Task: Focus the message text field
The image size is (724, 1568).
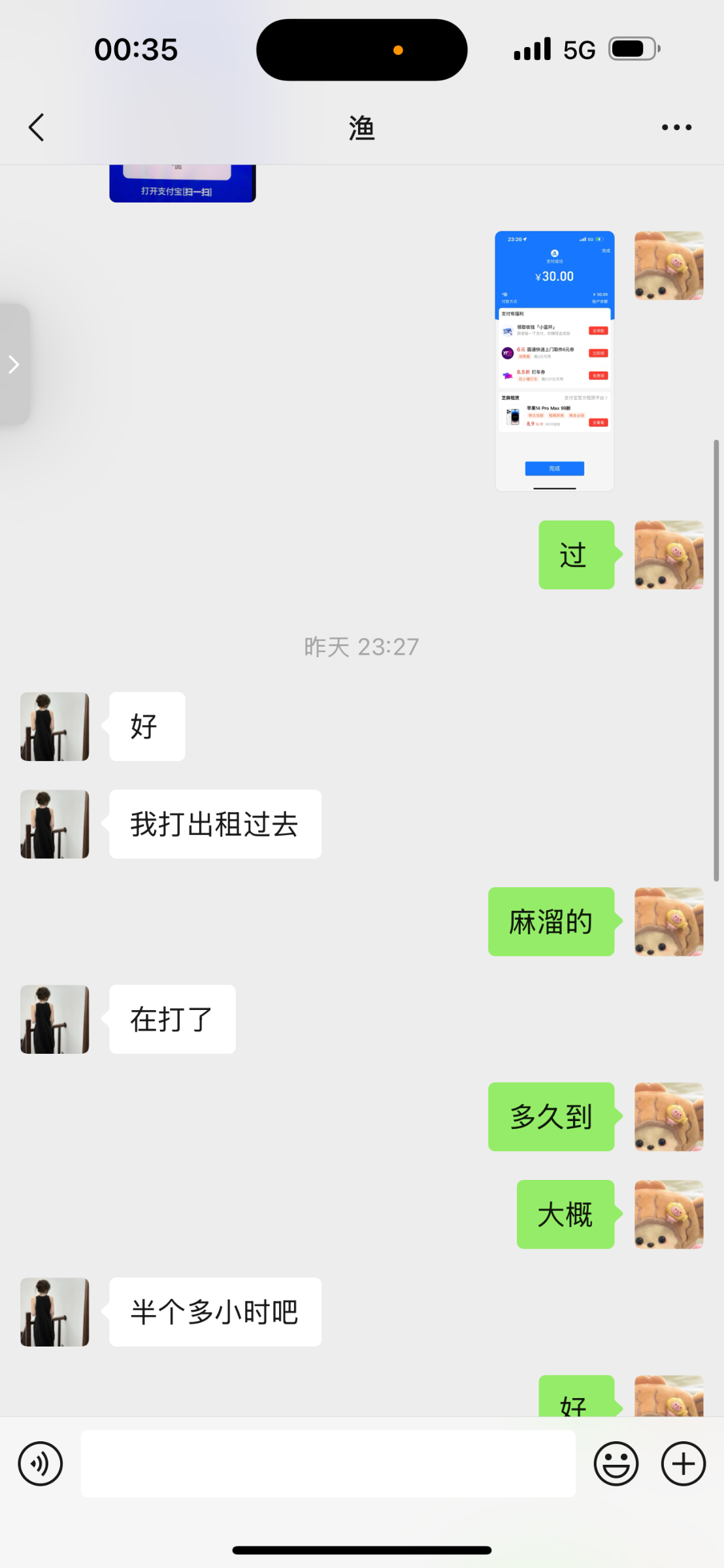Action: tap(328, 1463)
